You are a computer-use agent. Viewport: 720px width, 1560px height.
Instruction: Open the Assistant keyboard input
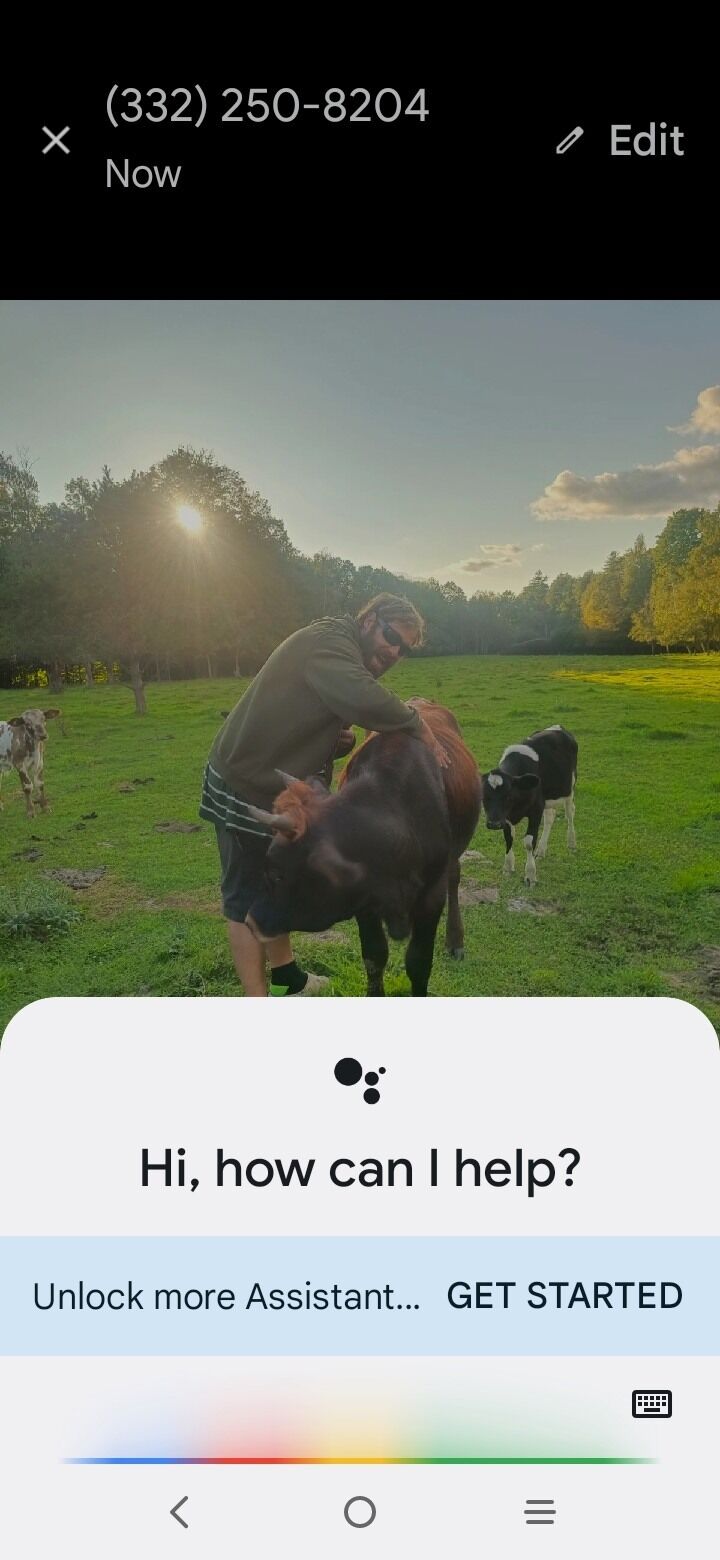(652, 1404)
